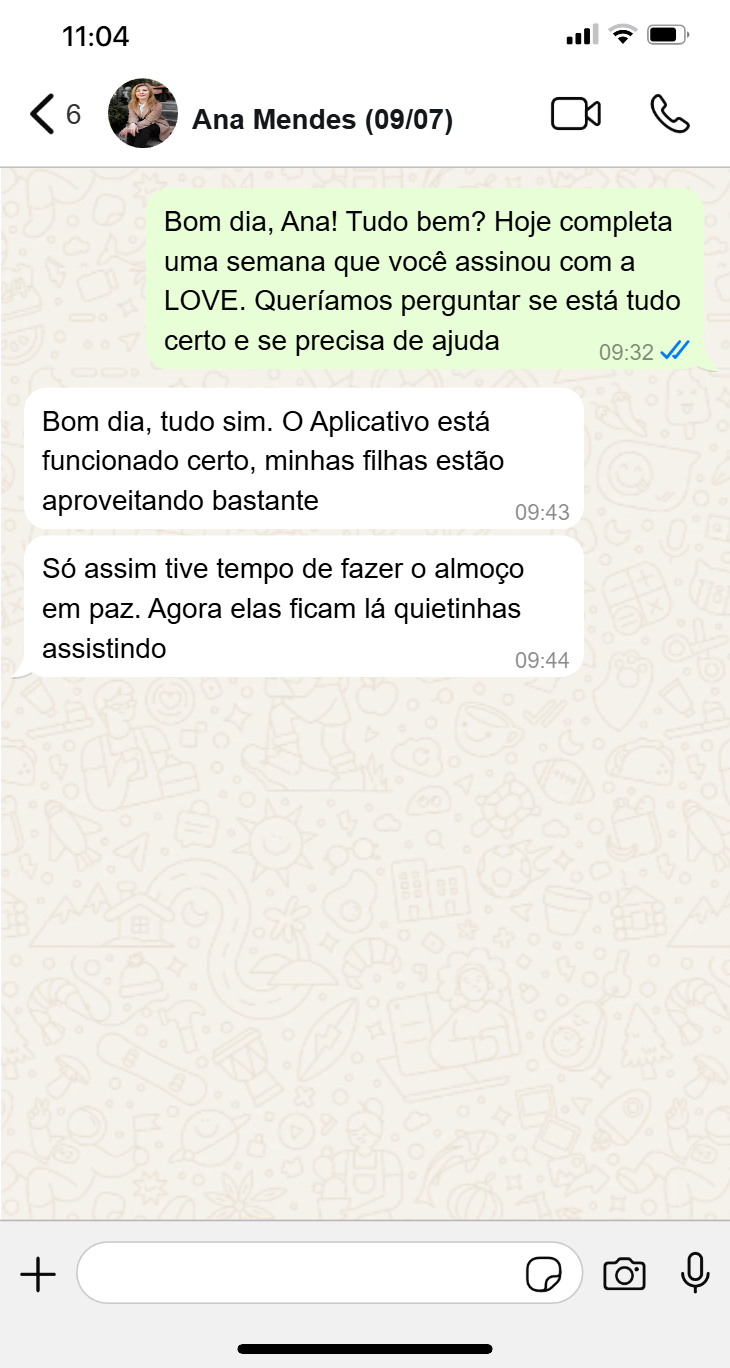Tap the 11:04 clock in the status bar

pyautogui.click(x=97, y=35)
